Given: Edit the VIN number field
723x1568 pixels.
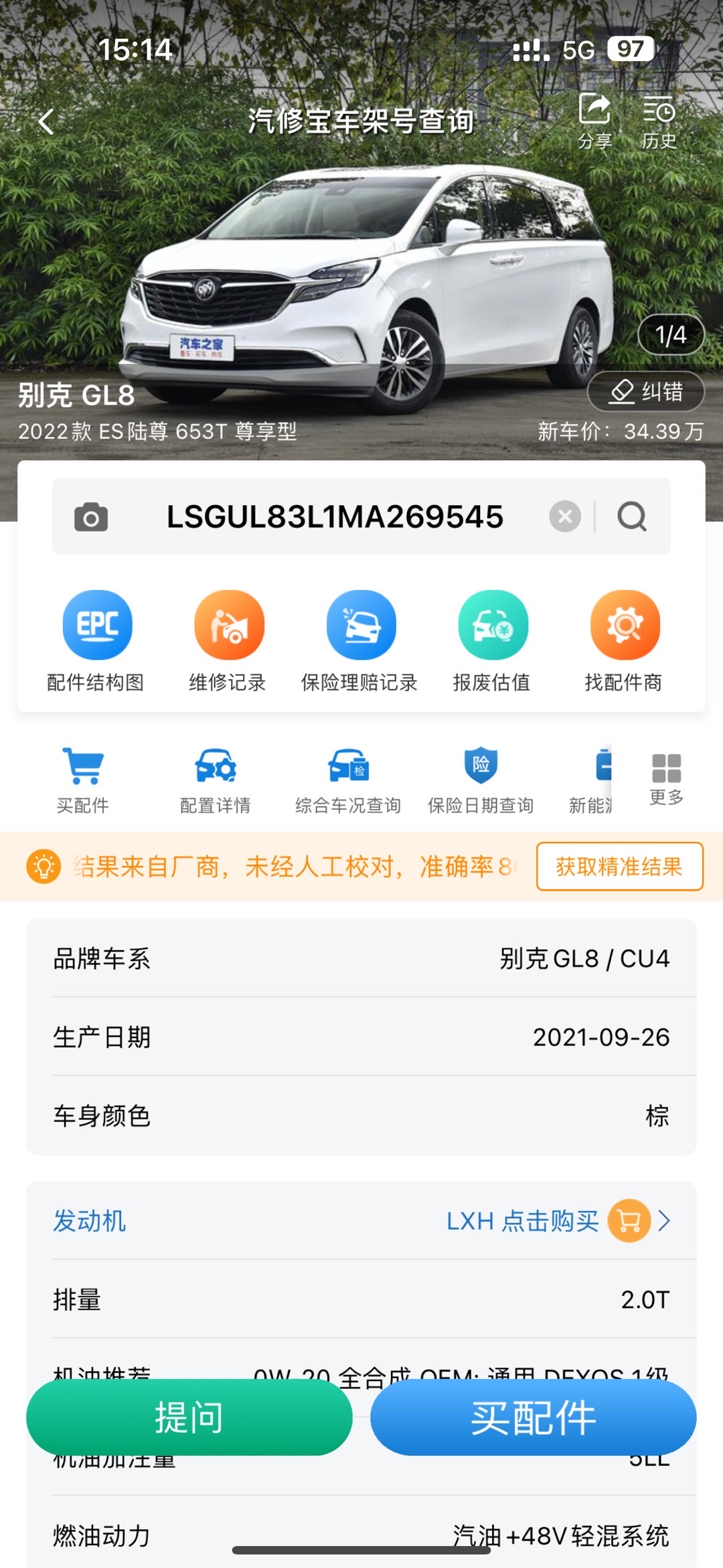Looking at the screenshot, I should pos(335,516).
